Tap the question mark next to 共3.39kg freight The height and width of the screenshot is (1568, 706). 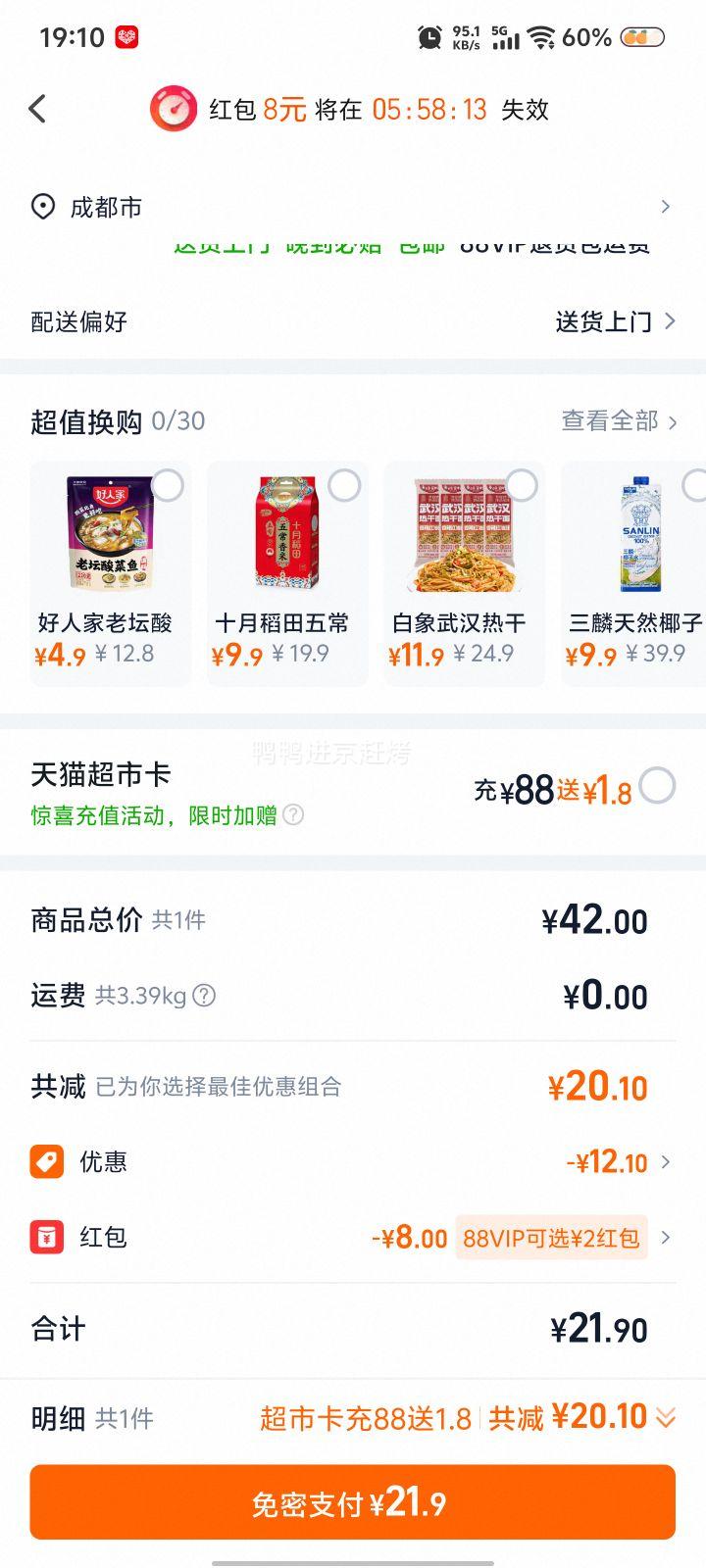tap(205, 995)
